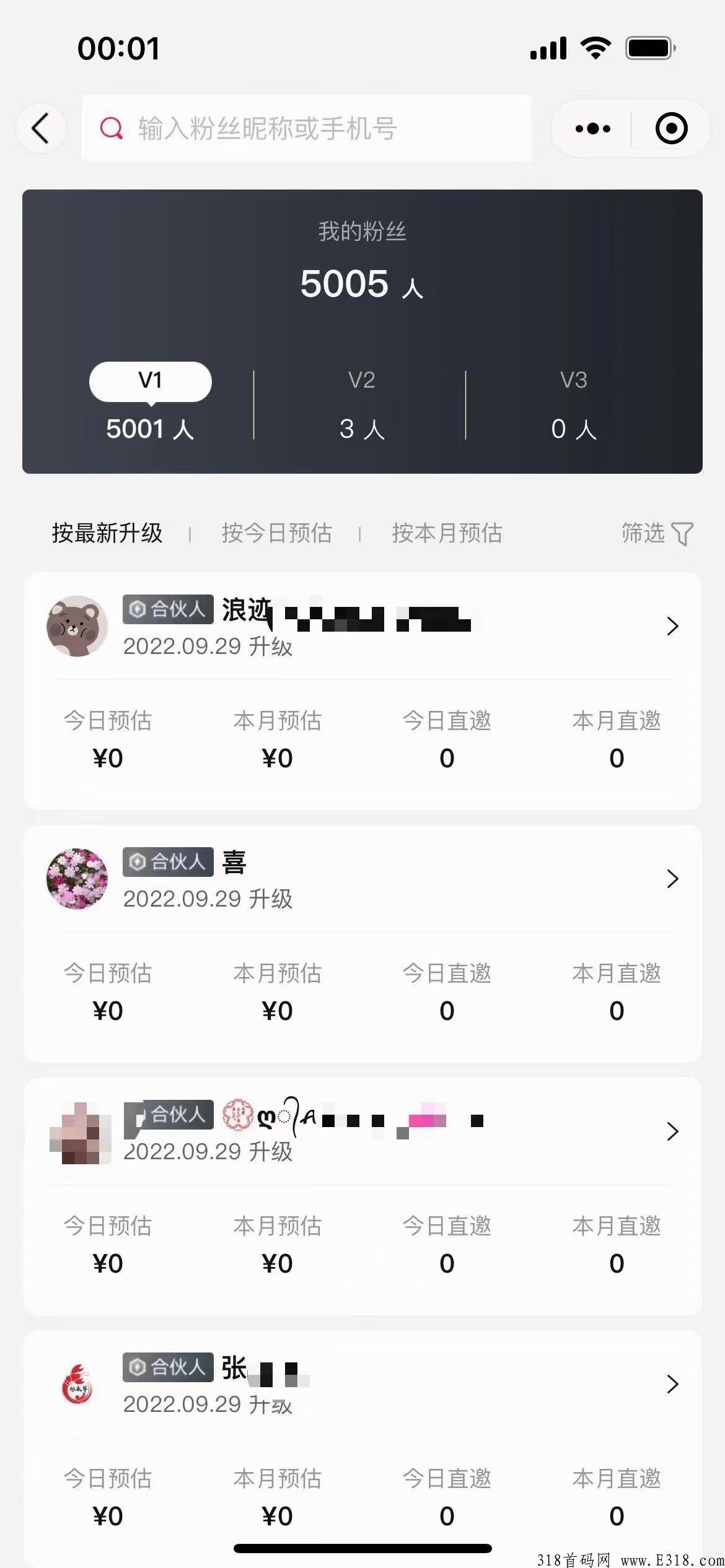
Task: Click the back arrow at top left
Action: (40, 128)
